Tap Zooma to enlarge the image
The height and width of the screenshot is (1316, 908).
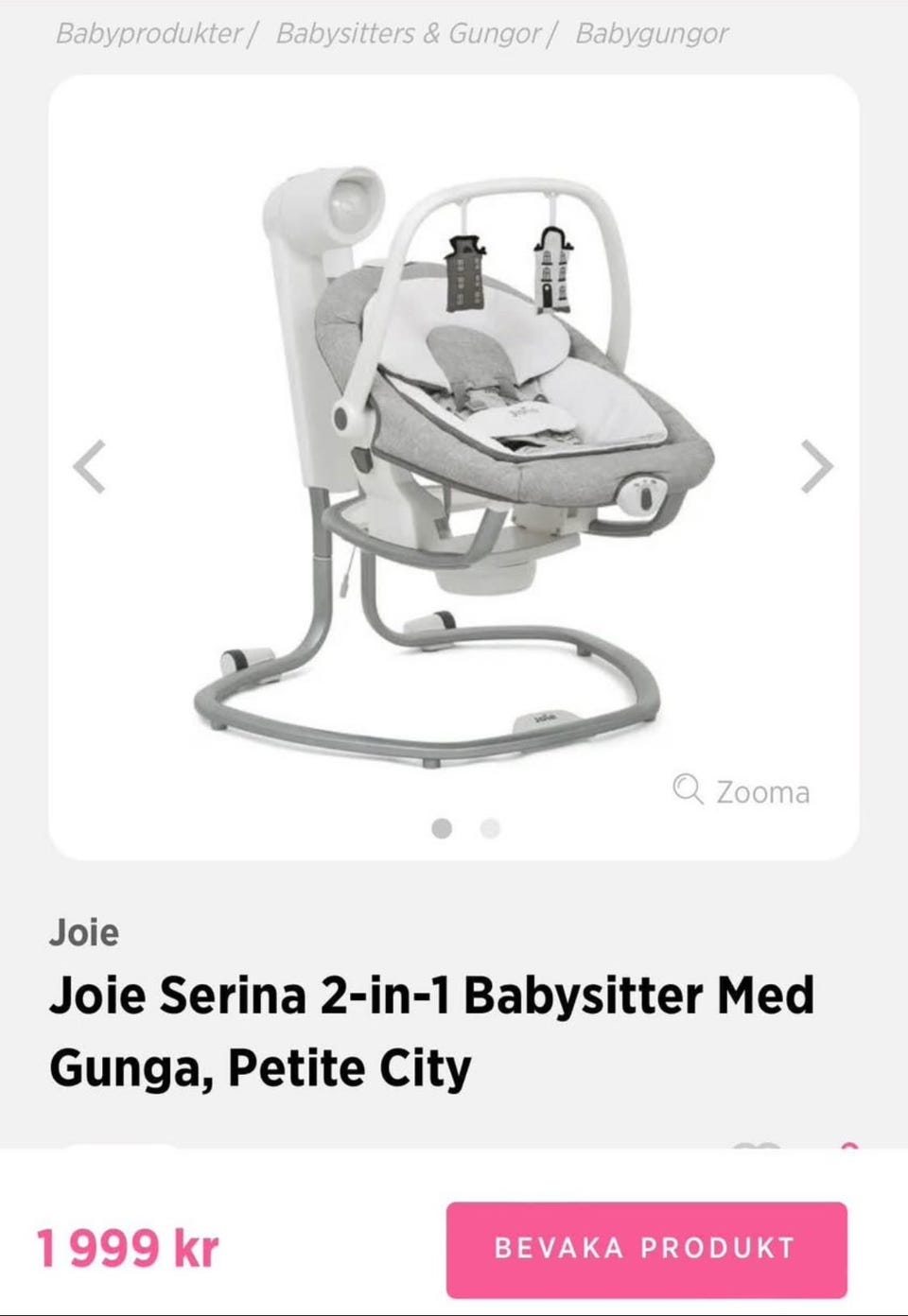click(742, 791)
